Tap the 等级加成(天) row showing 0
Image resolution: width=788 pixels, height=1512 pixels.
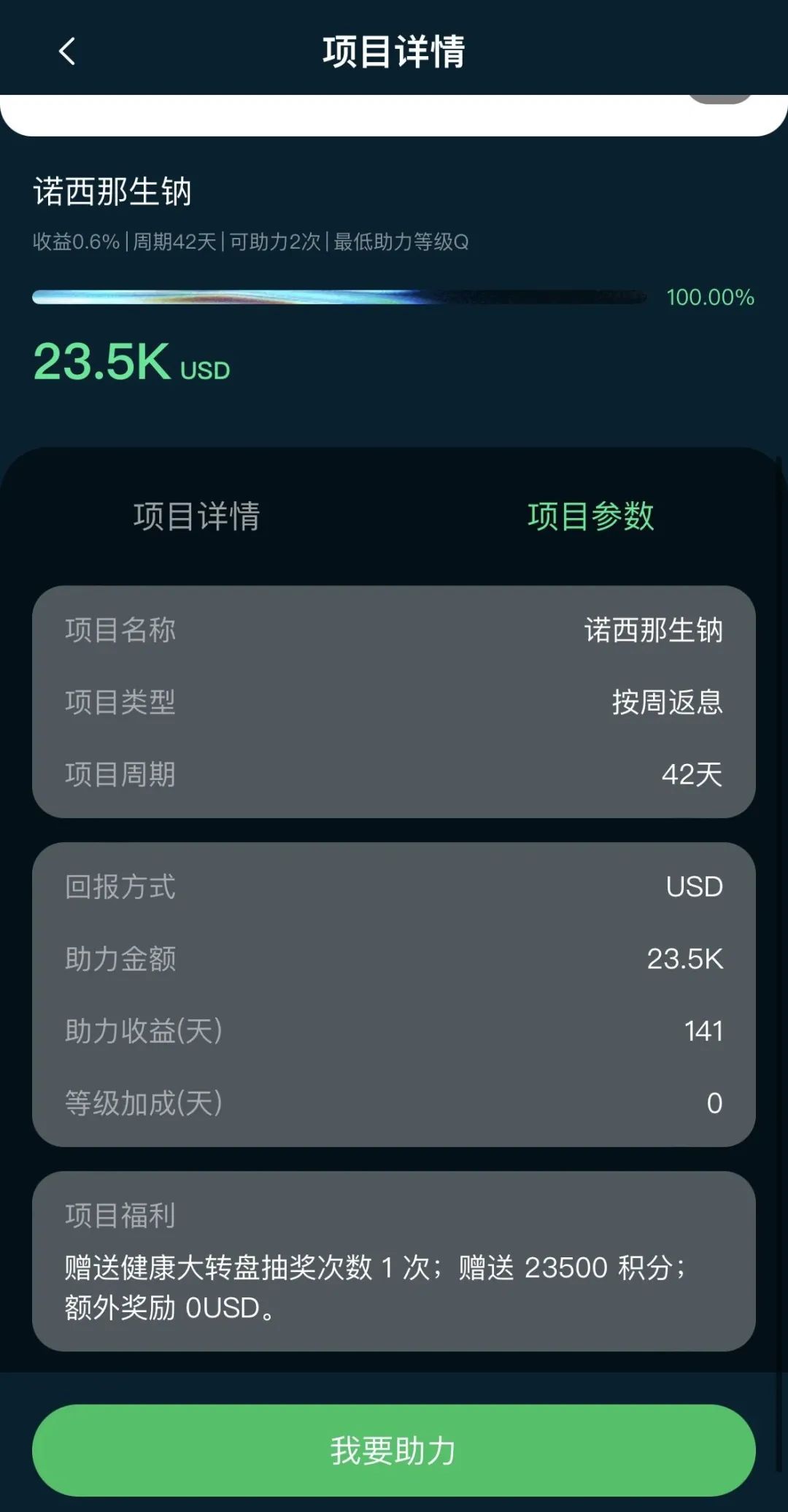coord(394,1104)
